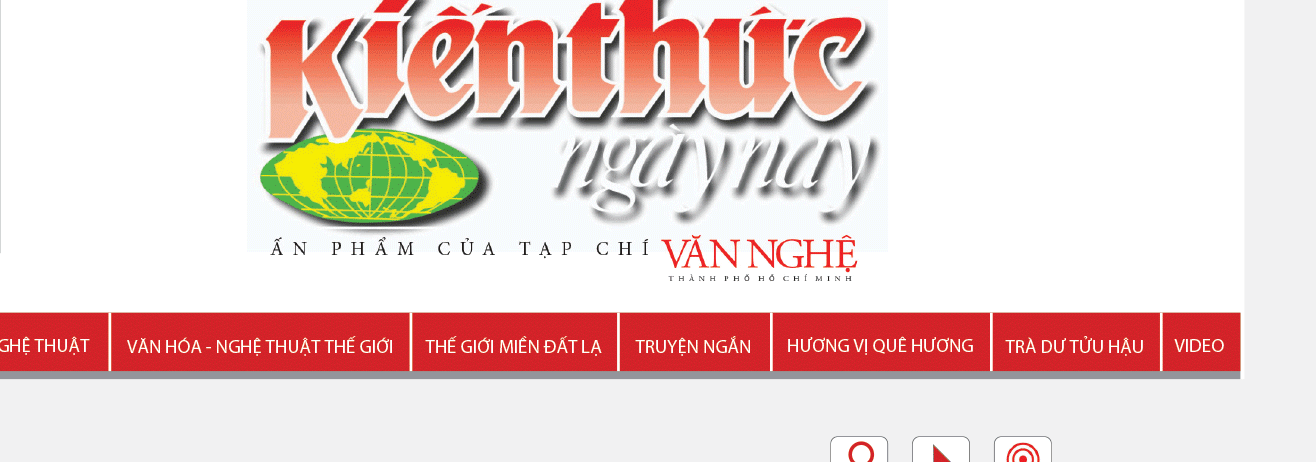
Task: Open Văn hóa - Nghệ thuật thế giới section
Action: [x=260, y=346]
